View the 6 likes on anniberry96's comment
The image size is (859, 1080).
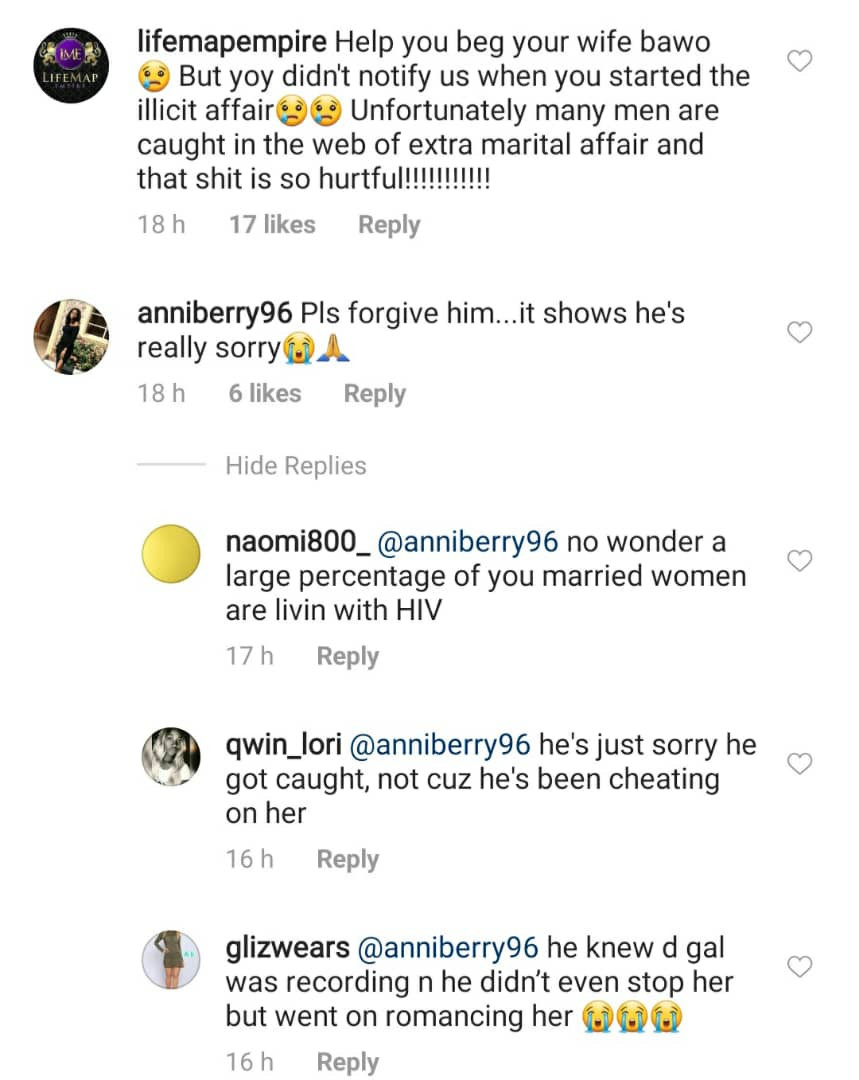click(264, 394)
